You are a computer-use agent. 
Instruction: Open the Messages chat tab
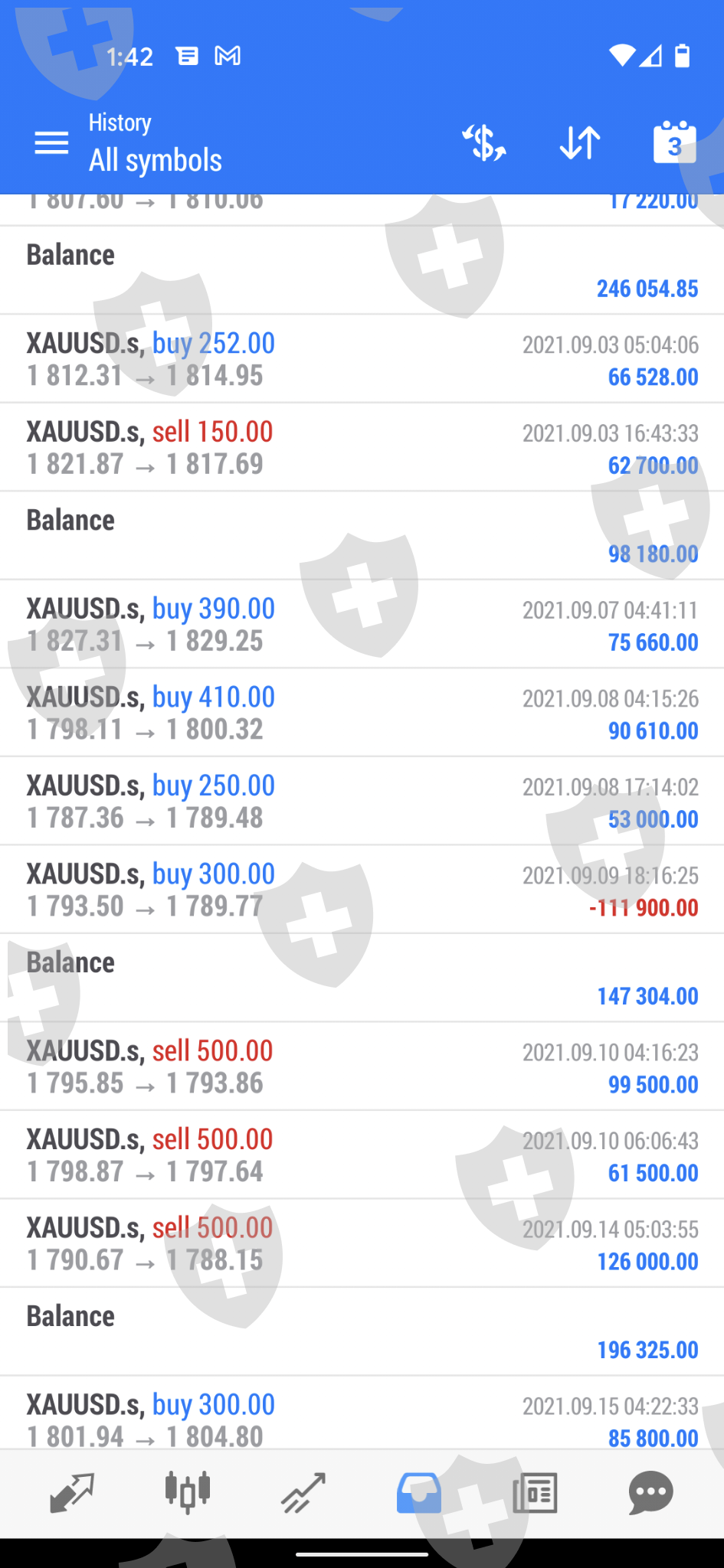[650, 1492]
